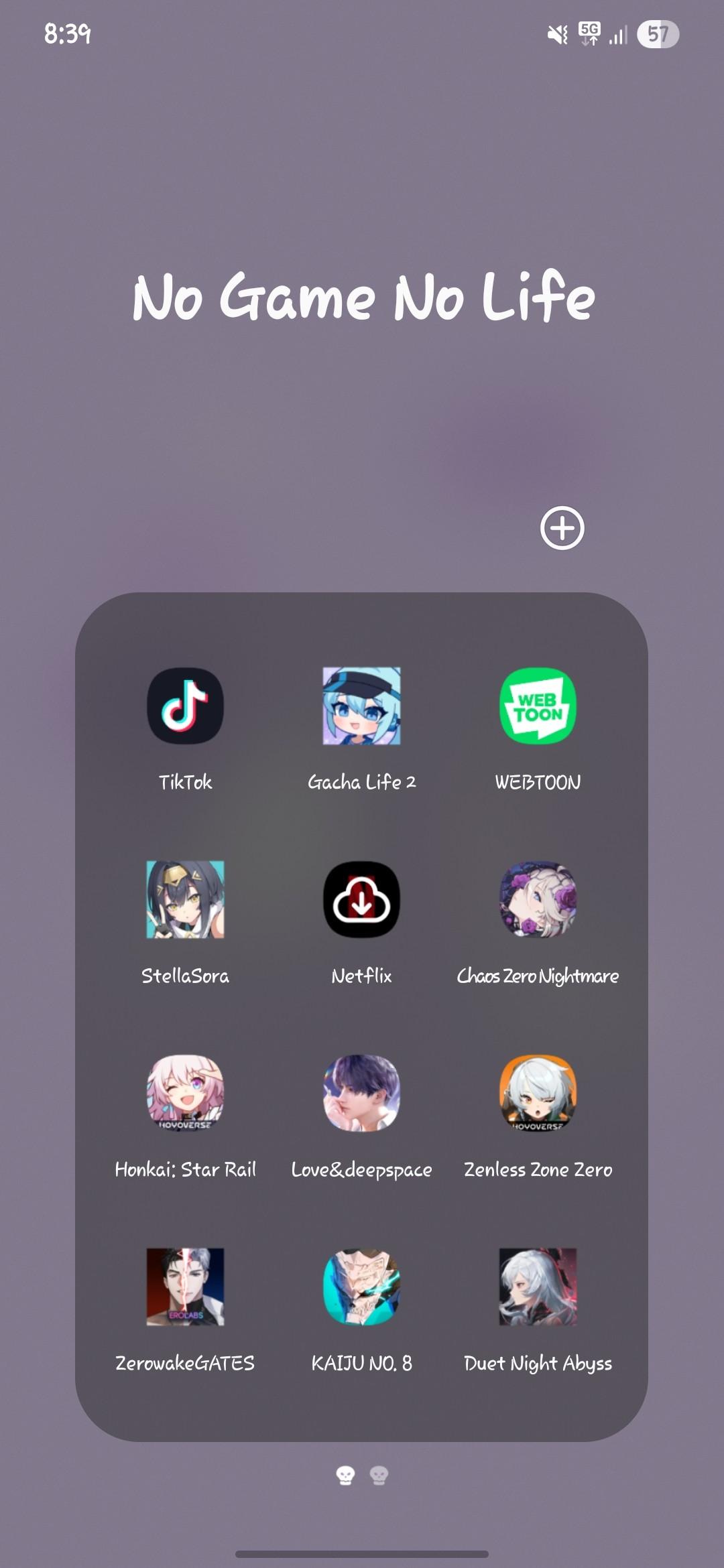Open Honkai: Star Rail
Viewport: 724px width, 1568px height.
[185, 1093]
